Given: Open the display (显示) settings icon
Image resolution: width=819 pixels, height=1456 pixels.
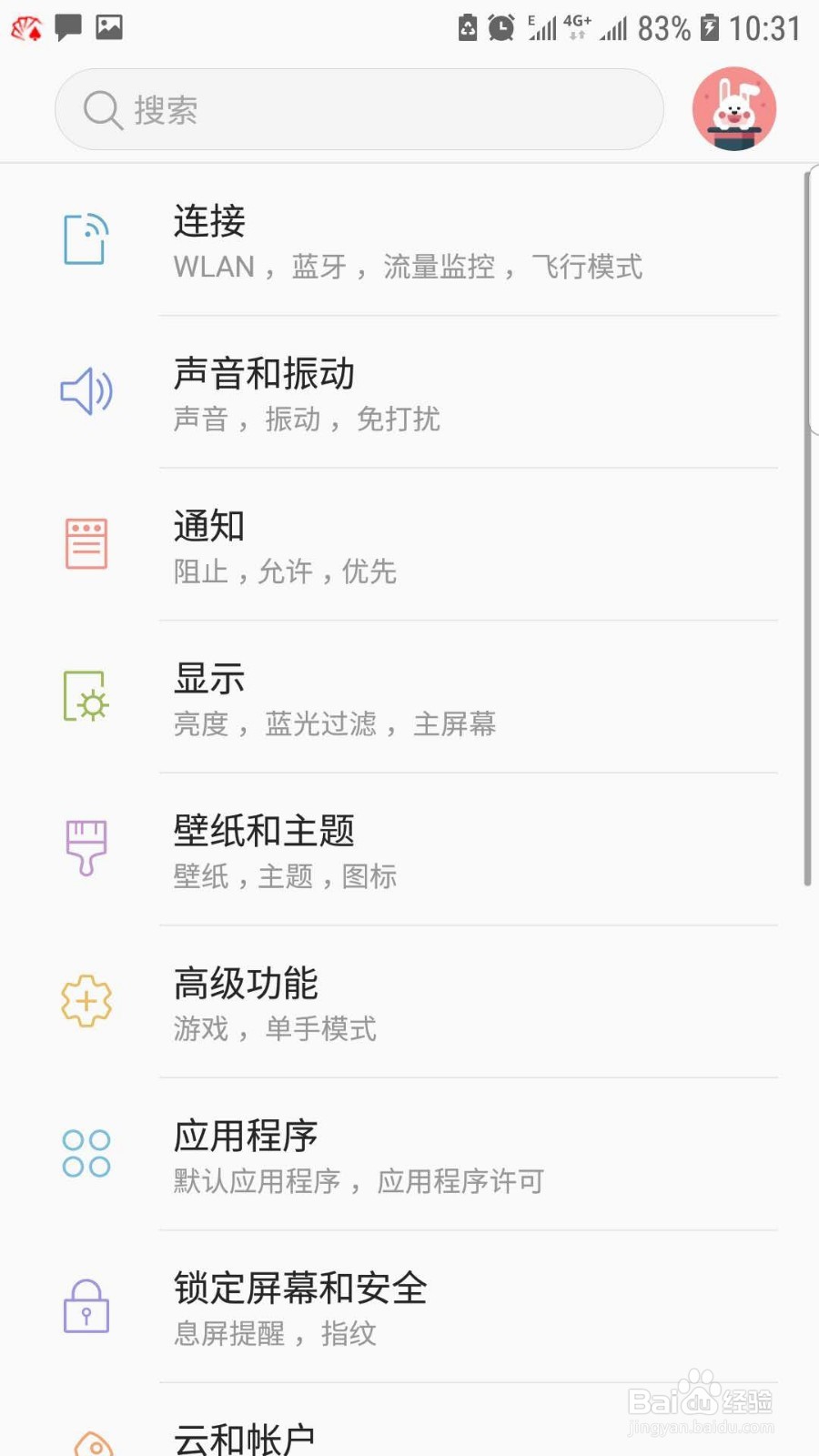Looking at the screenshot, I should (86, 696).
